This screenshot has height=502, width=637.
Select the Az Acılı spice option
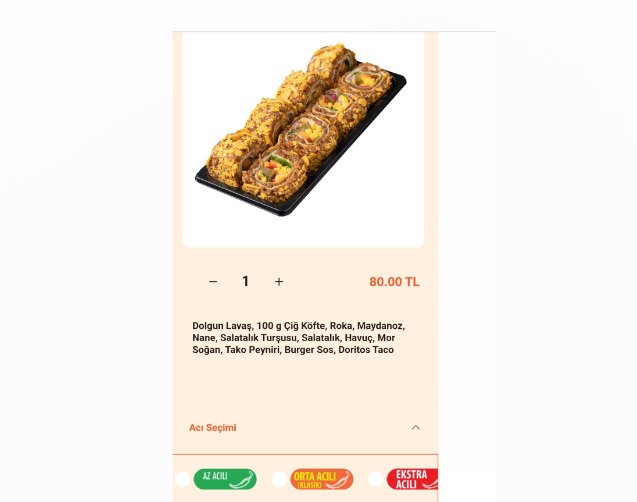pyautogui.click(x=181, y=479)
